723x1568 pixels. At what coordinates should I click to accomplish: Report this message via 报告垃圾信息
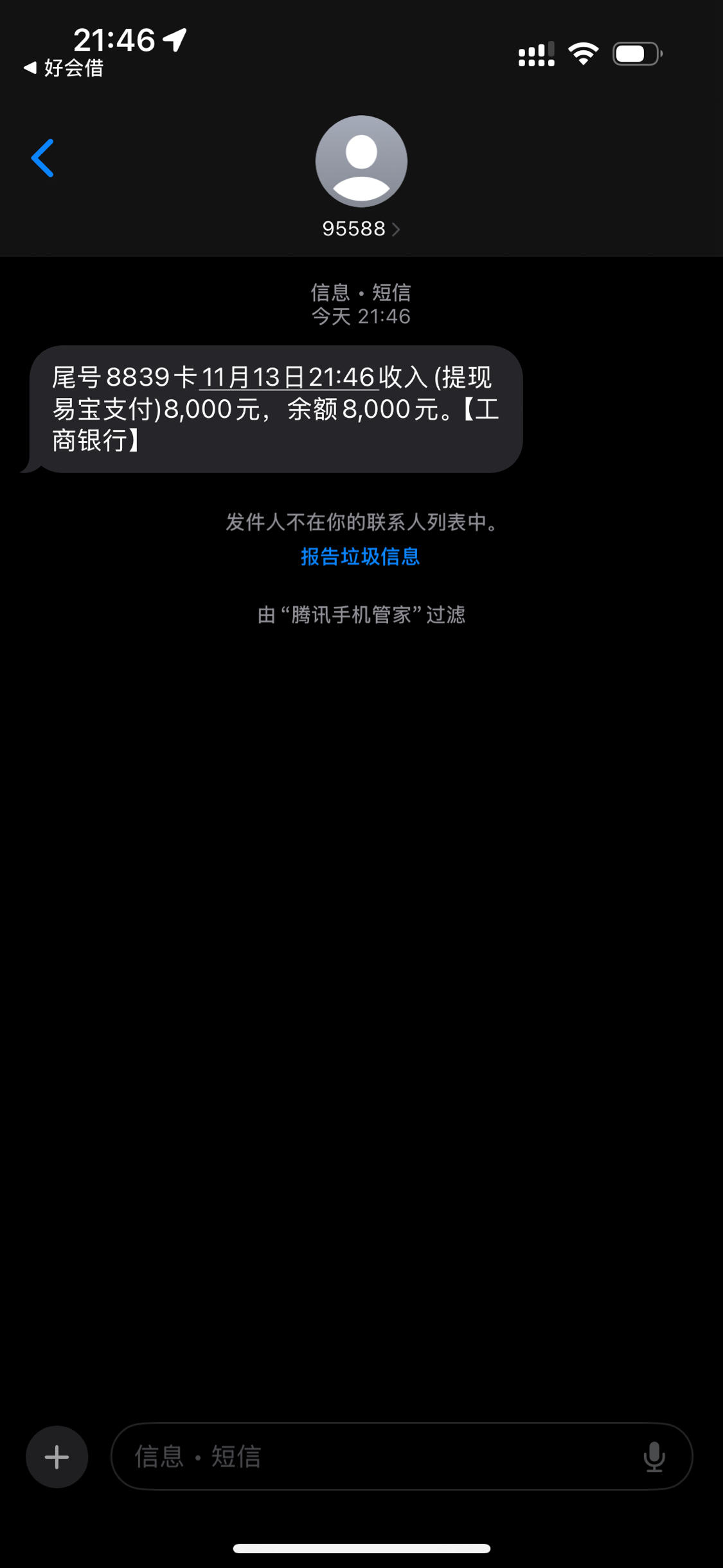pos(360,556)
